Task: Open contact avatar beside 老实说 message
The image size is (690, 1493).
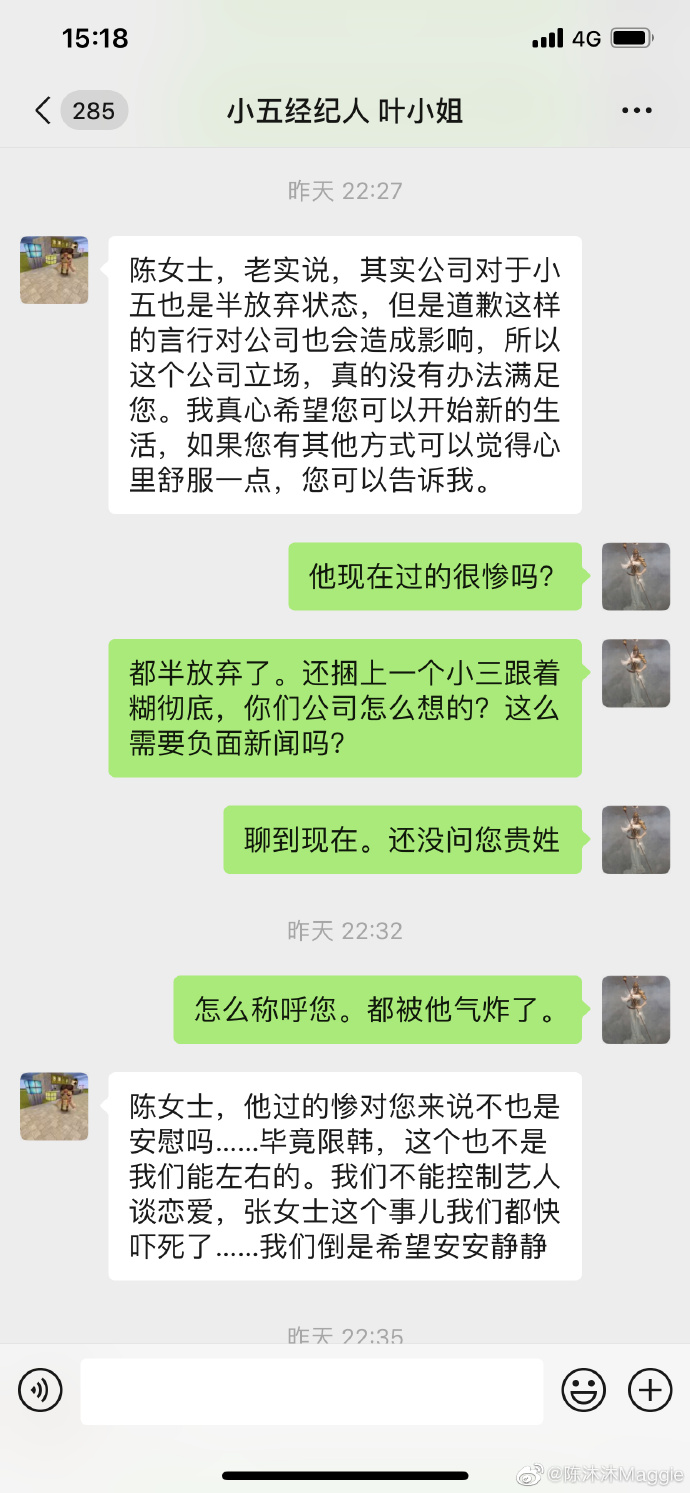Action: (x=54, y=270)
